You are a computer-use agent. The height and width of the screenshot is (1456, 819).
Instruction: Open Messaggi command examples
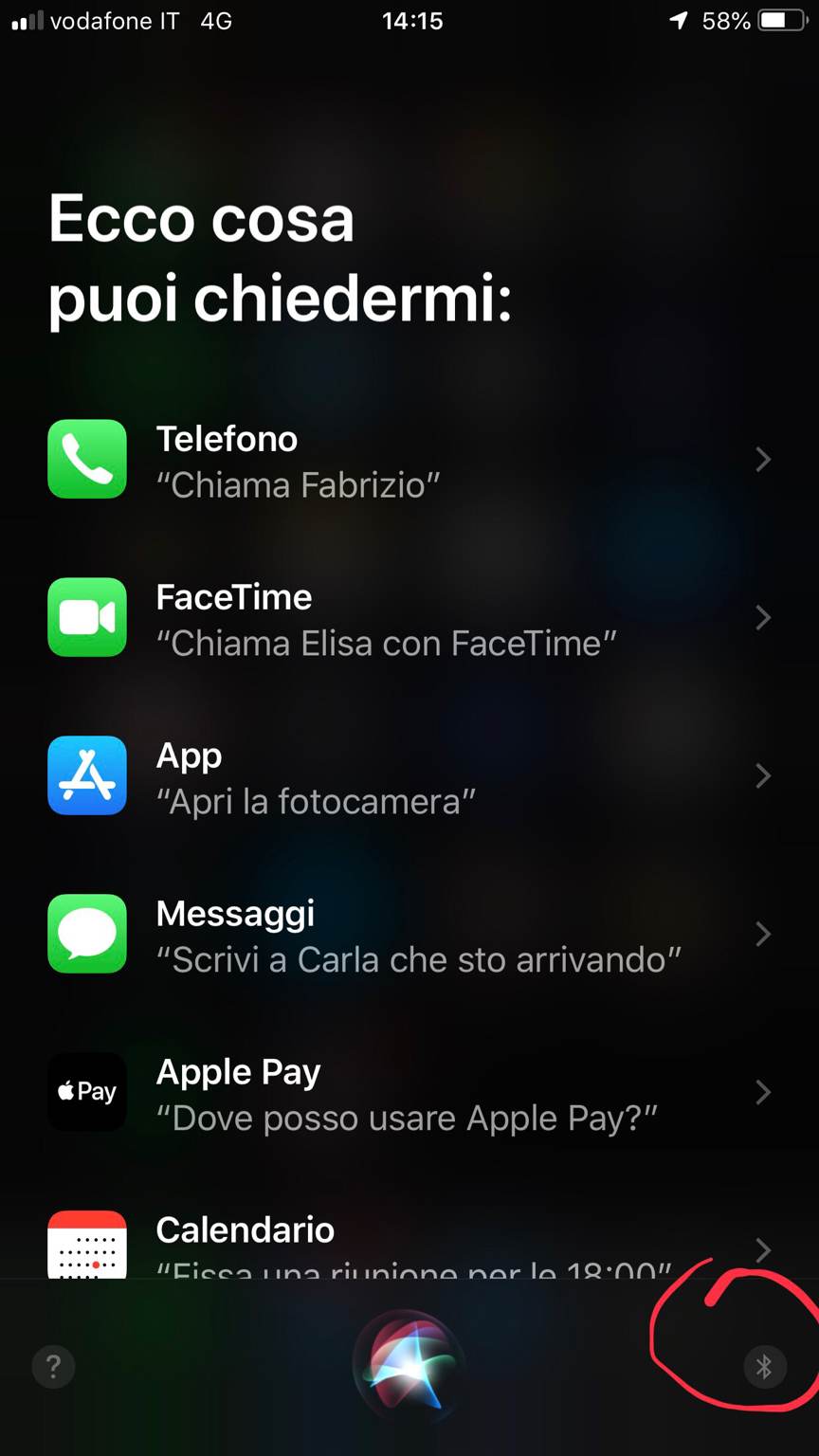(408, 936)
